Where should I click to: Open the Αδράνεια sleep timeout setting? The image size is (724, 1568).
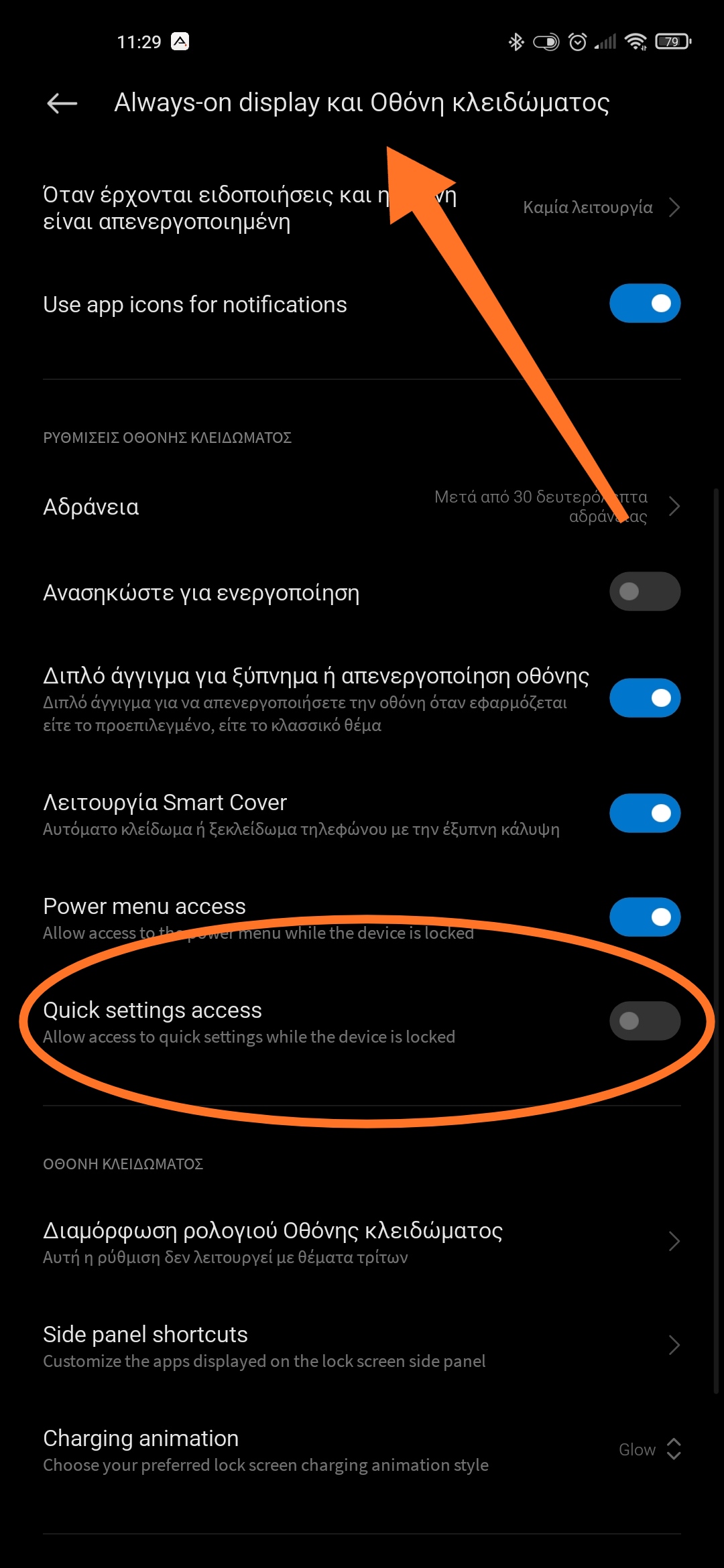(362, 507)
